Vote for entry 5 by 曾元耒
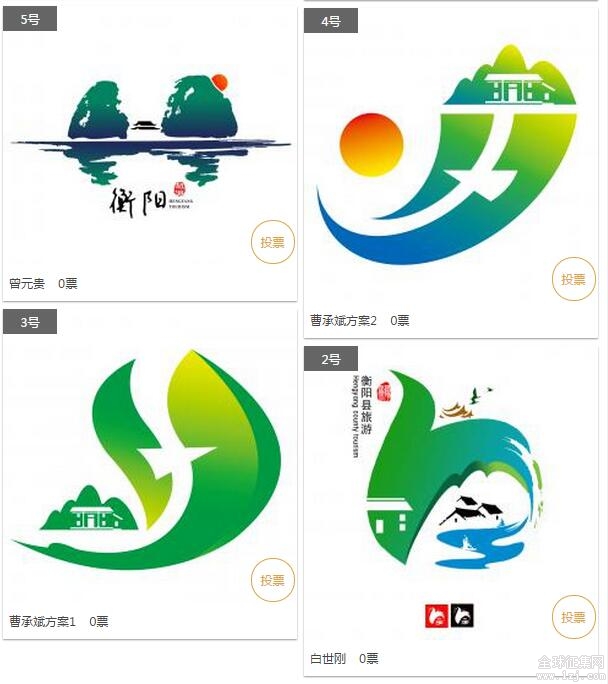608x684 pixels. pyautogui.click(x=272, y=242)
